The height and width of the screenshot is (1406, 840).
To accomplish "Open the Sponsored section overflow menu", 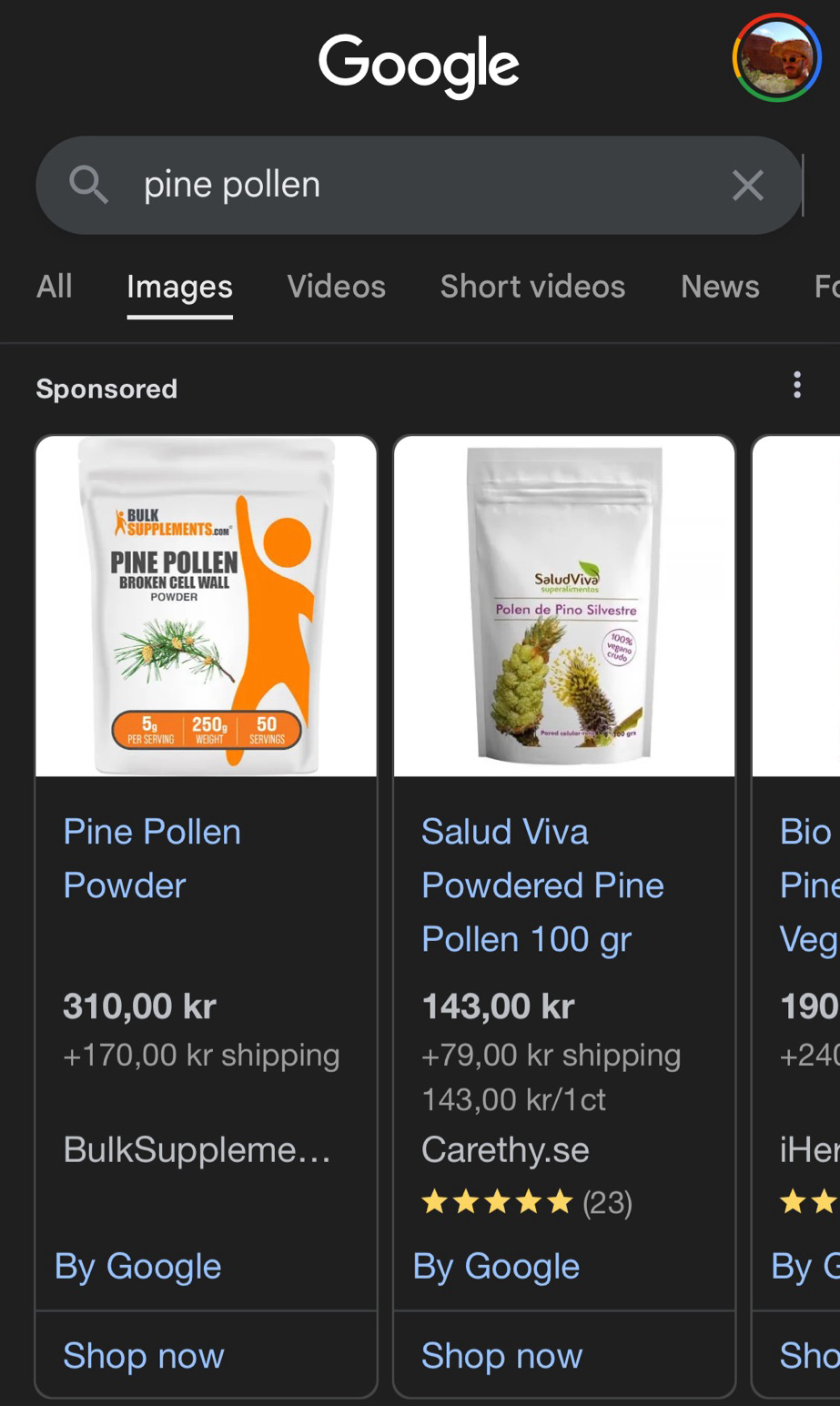I will coord(796,386).
